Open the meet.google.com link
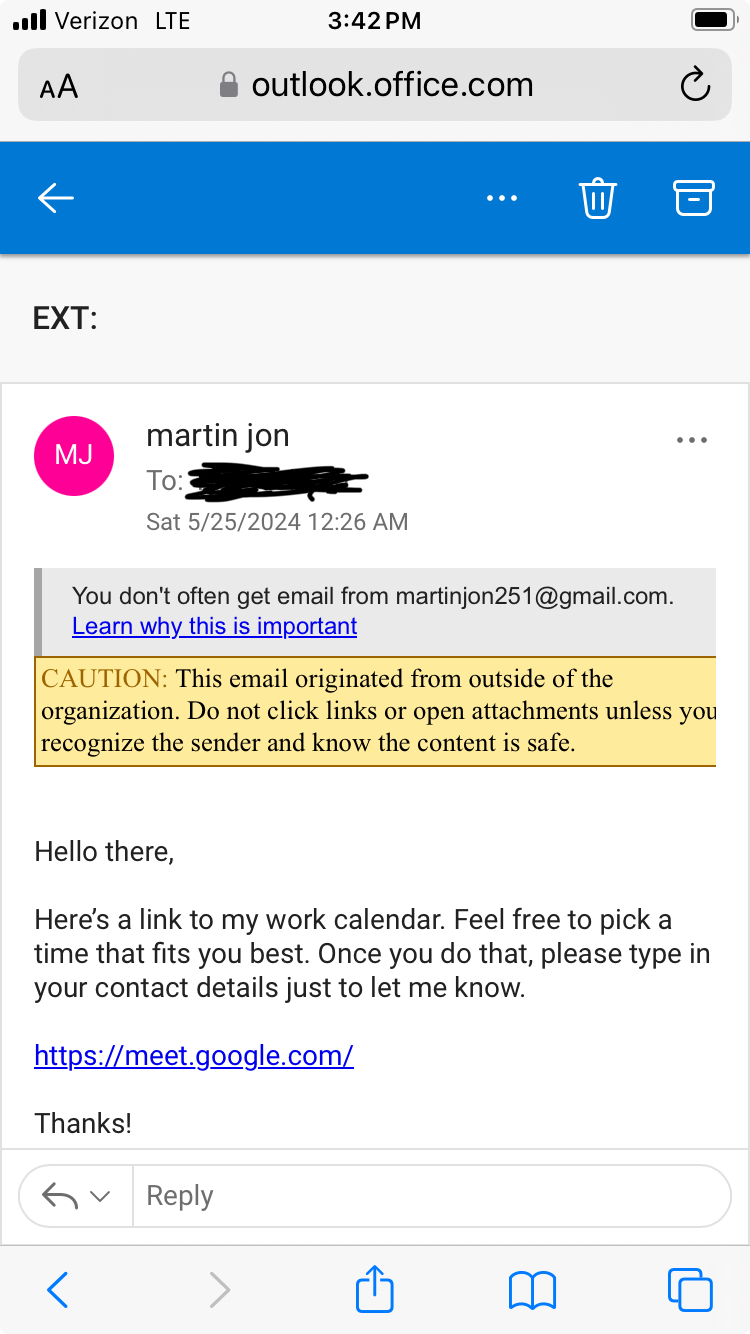The width and height of the screenshot is (750, 1334). tap(194, 1055)
